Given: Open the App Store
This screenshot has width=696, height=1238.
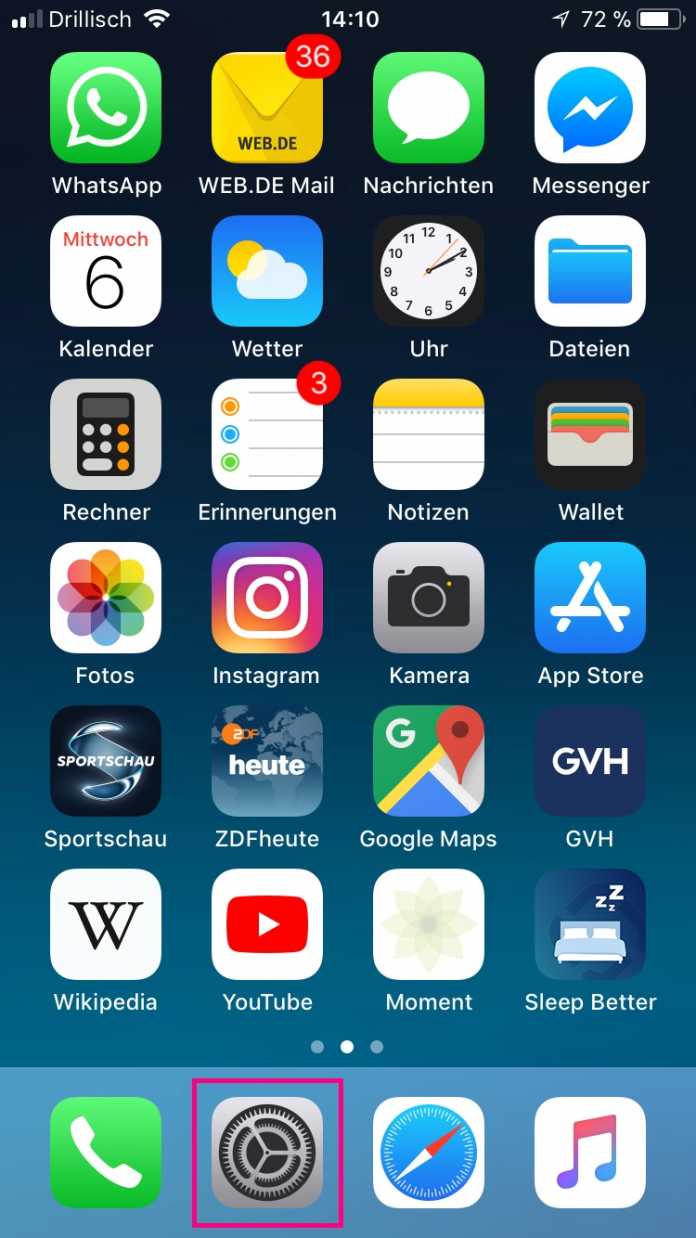Looking at the screenshot, I should (x=590, y=597).
